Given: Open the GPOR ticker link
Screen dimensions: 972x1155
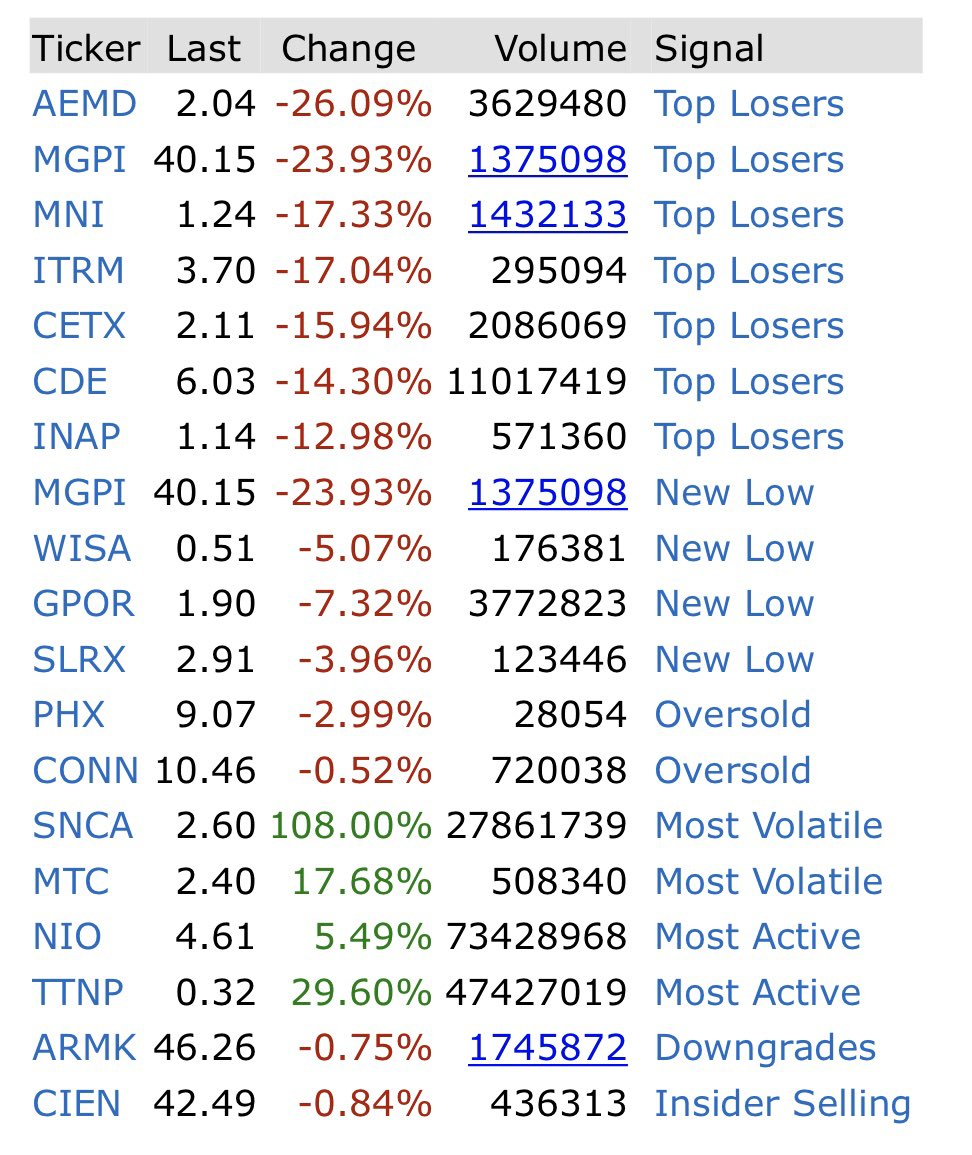Looking at the screenshot, I should (x=83, y=604).
